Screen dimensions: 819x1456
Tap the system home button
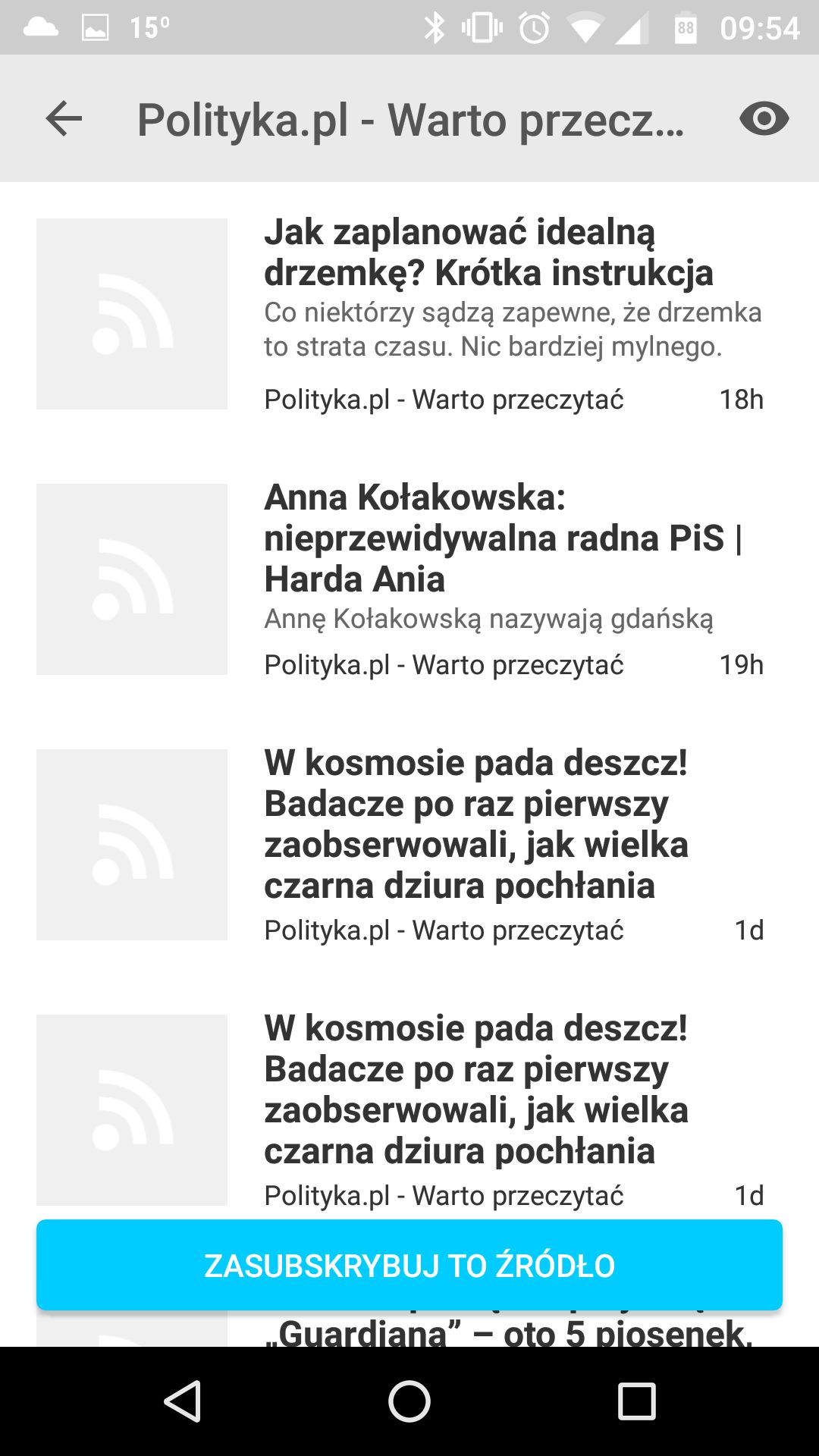[x=409, y=1401]
